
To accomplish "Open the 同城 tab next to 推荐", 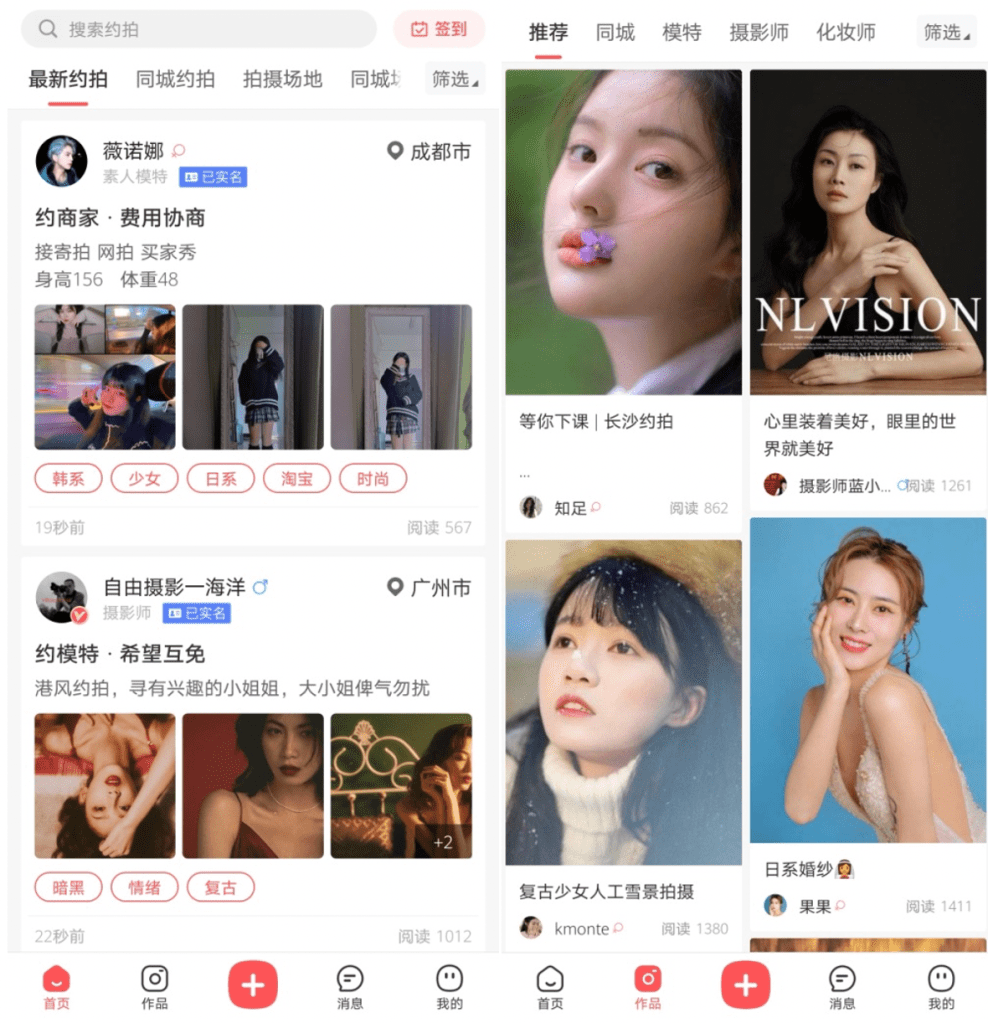I will pyautogui.click(x=615, y=32).
